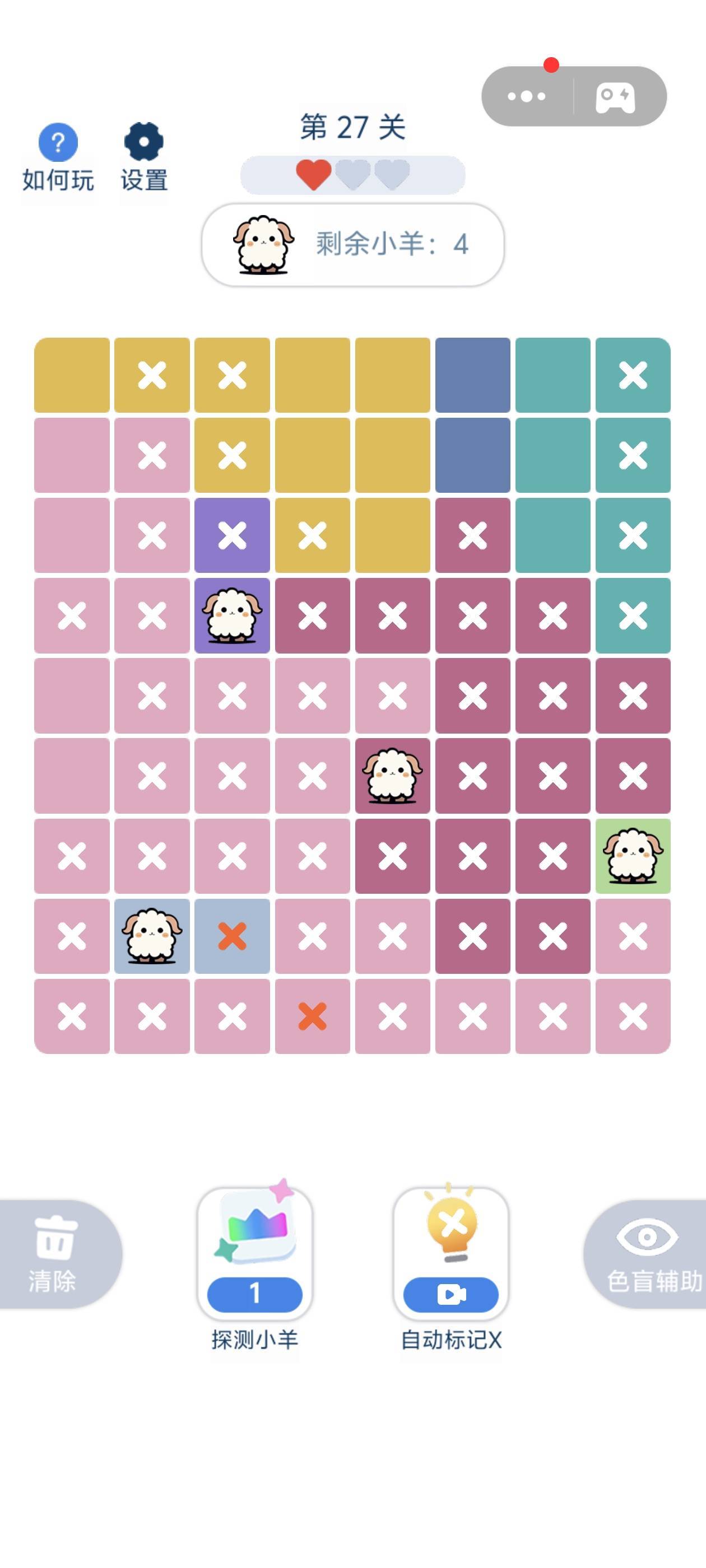This screenshot has width=706, height=1568.
Task: Tap the orange X on the light-blue cell
Action: (x=232, y=936)
